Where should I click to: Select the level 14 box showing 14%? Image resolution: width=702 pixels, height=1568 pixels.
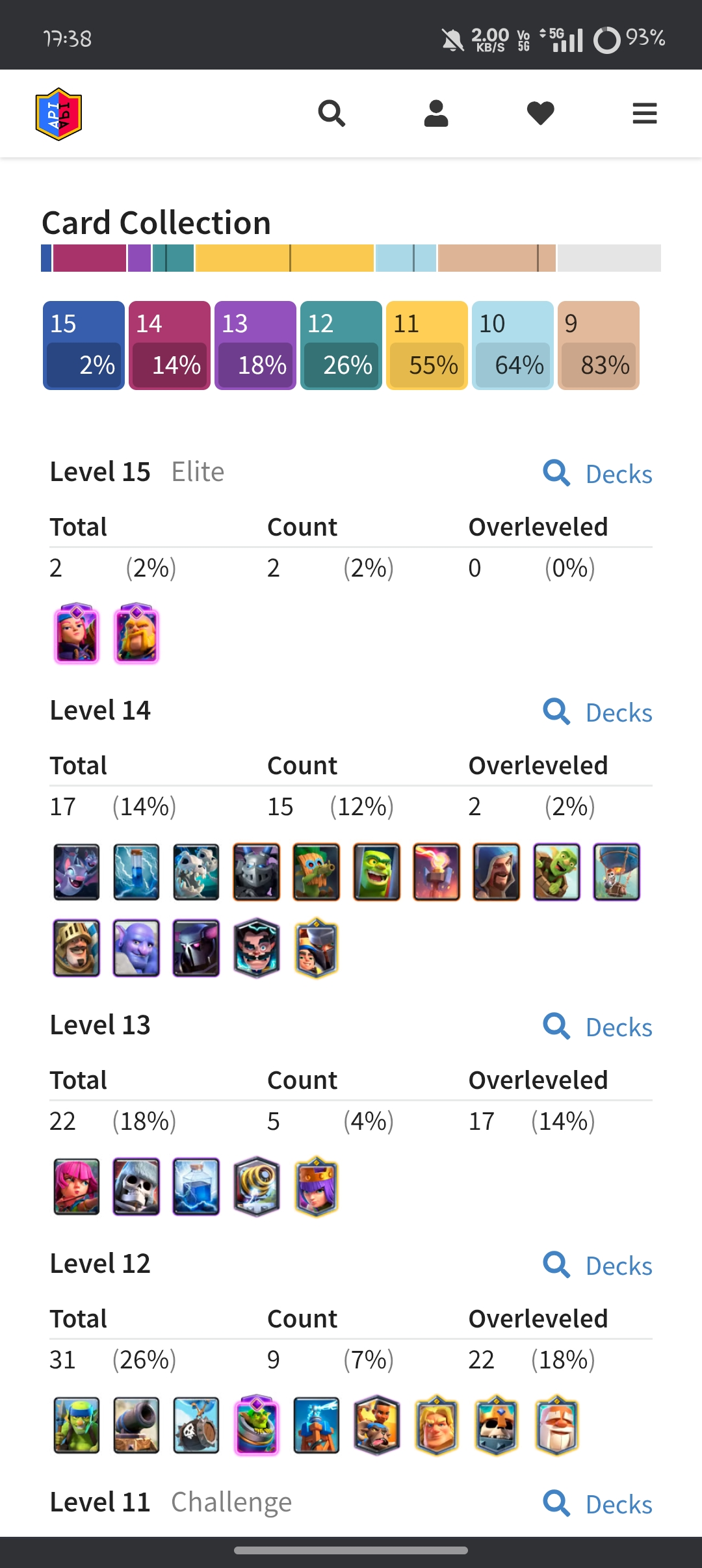click(x=170, y=345)
